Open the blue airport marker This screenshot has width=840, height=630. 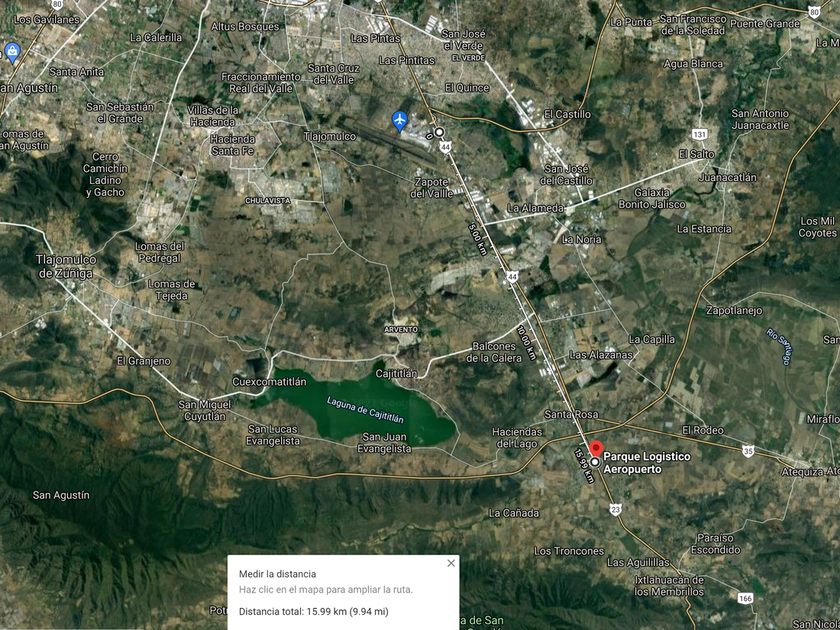pos(400,121)
